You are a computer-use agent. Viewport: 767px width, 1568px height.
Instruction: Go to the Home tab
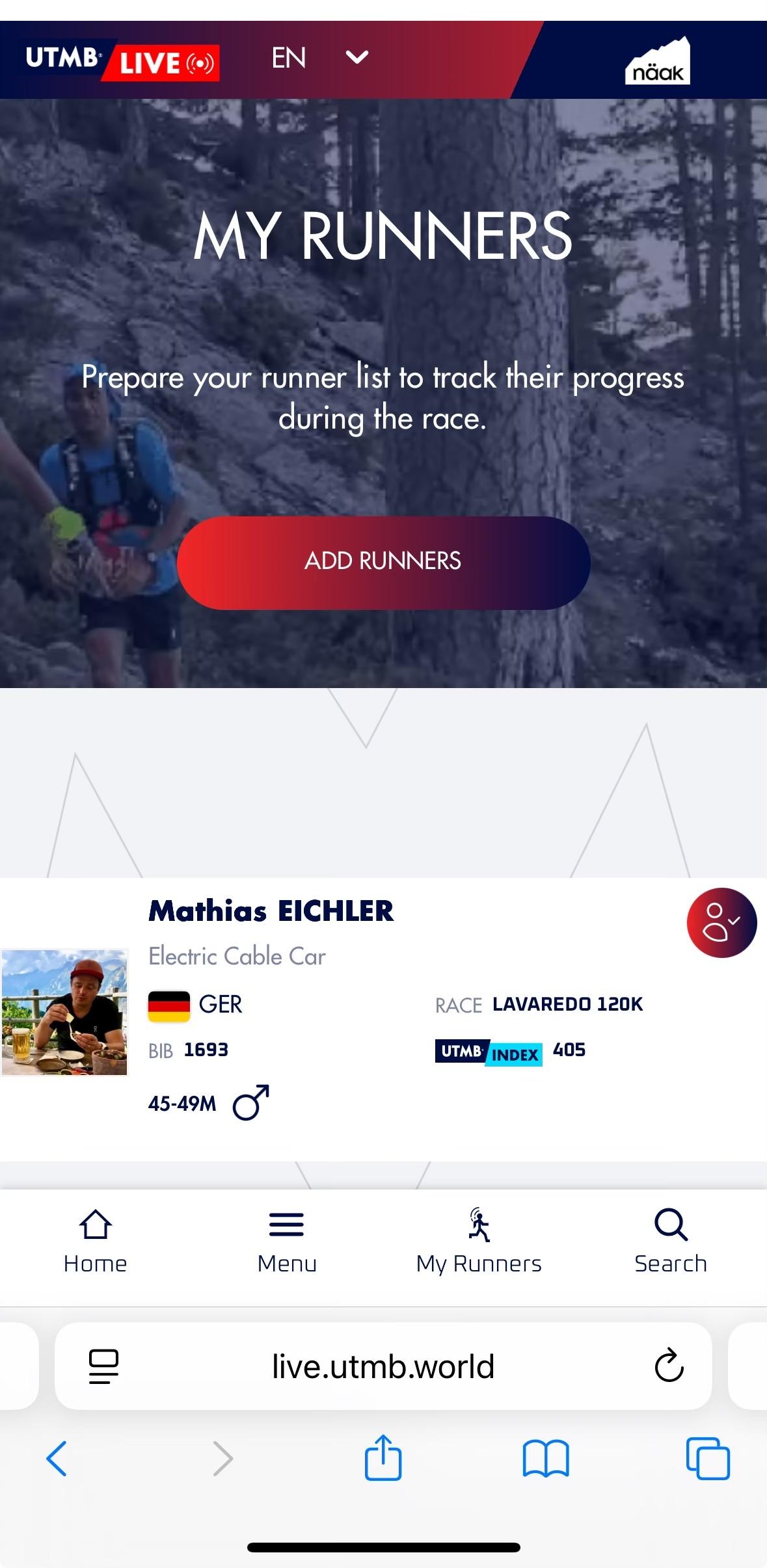(x=96, y=1242)
